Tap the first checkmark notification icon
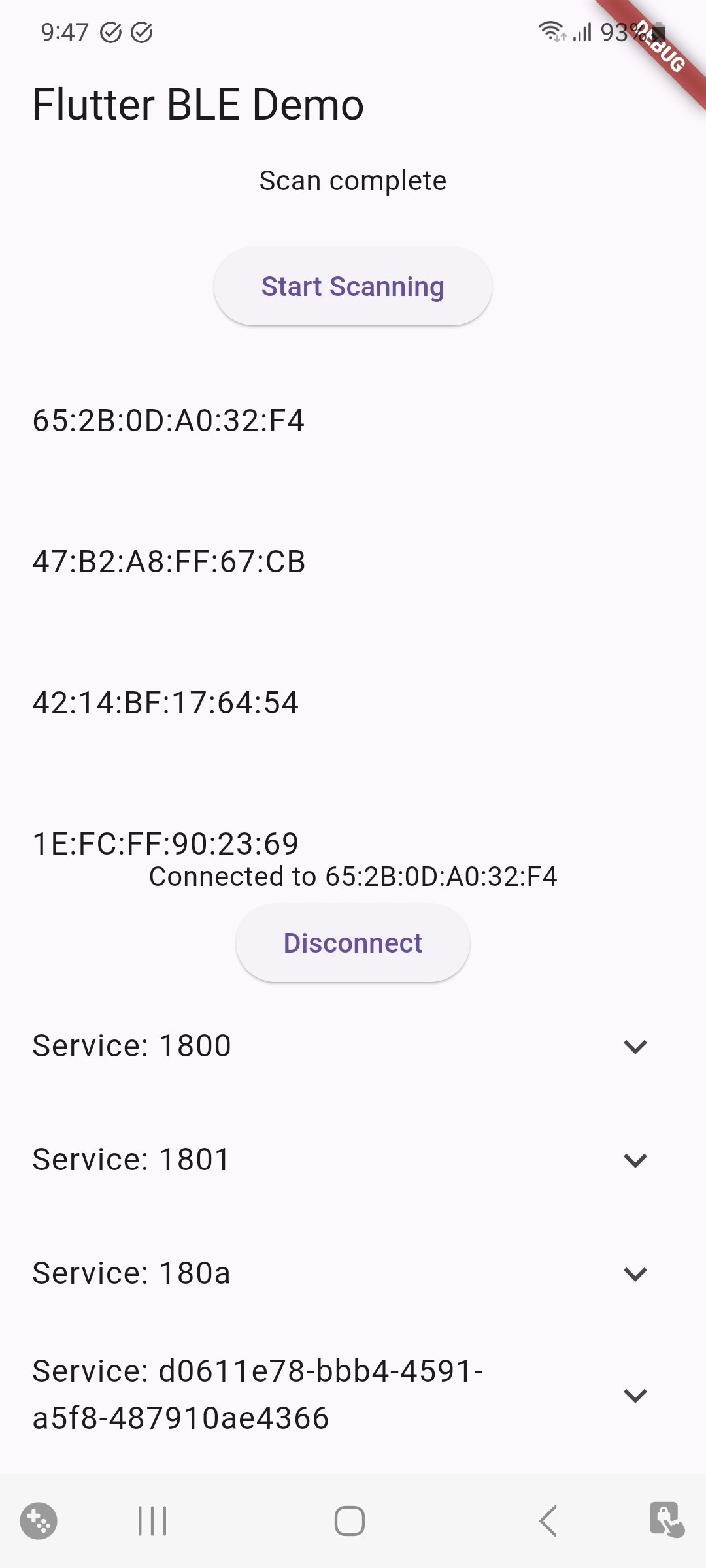706x1568 pixels. (111, 33)
